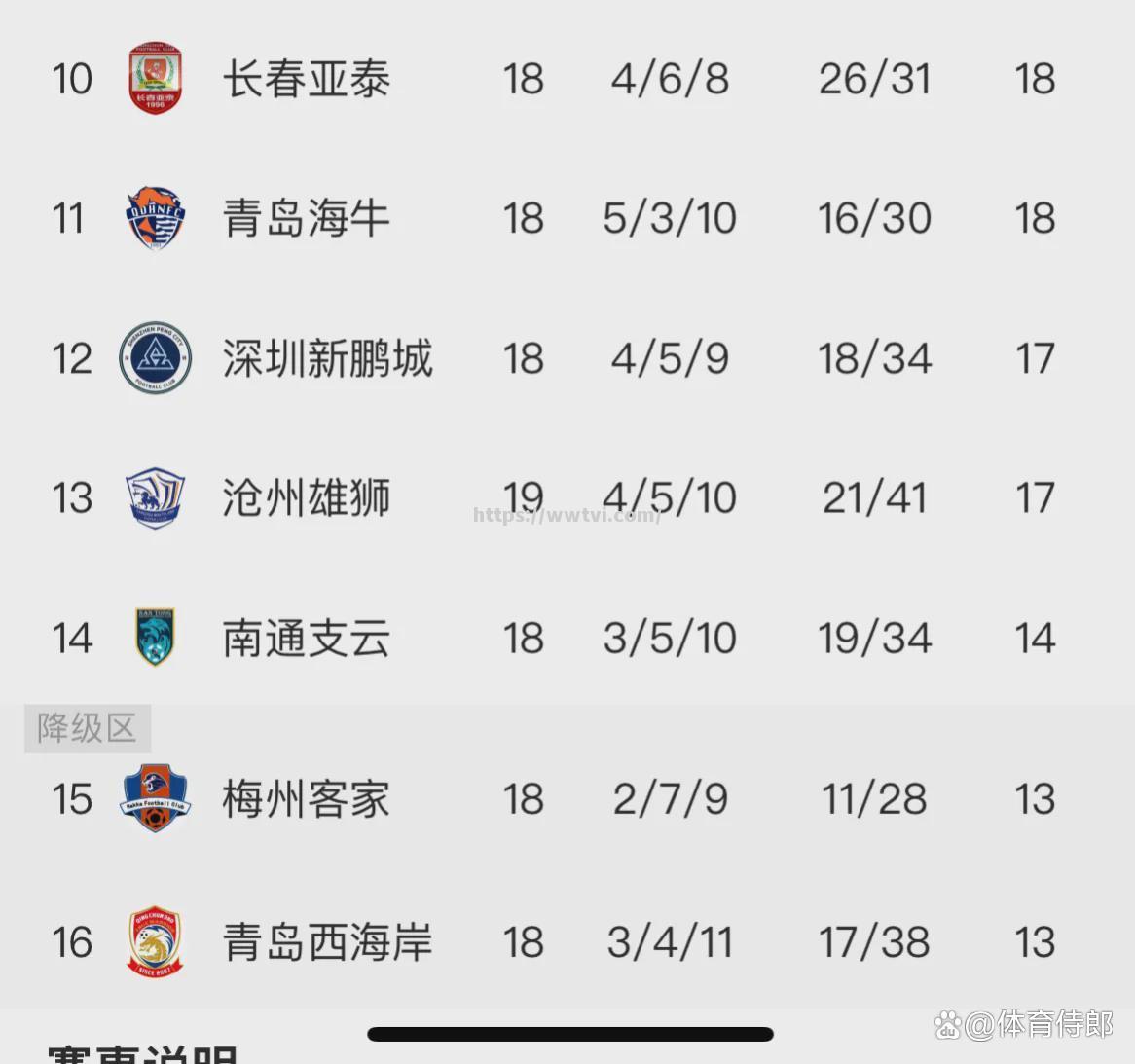Open the 青岛海牛 team row
This screenshot has width=1135, height=1064.
coord(306,218)
